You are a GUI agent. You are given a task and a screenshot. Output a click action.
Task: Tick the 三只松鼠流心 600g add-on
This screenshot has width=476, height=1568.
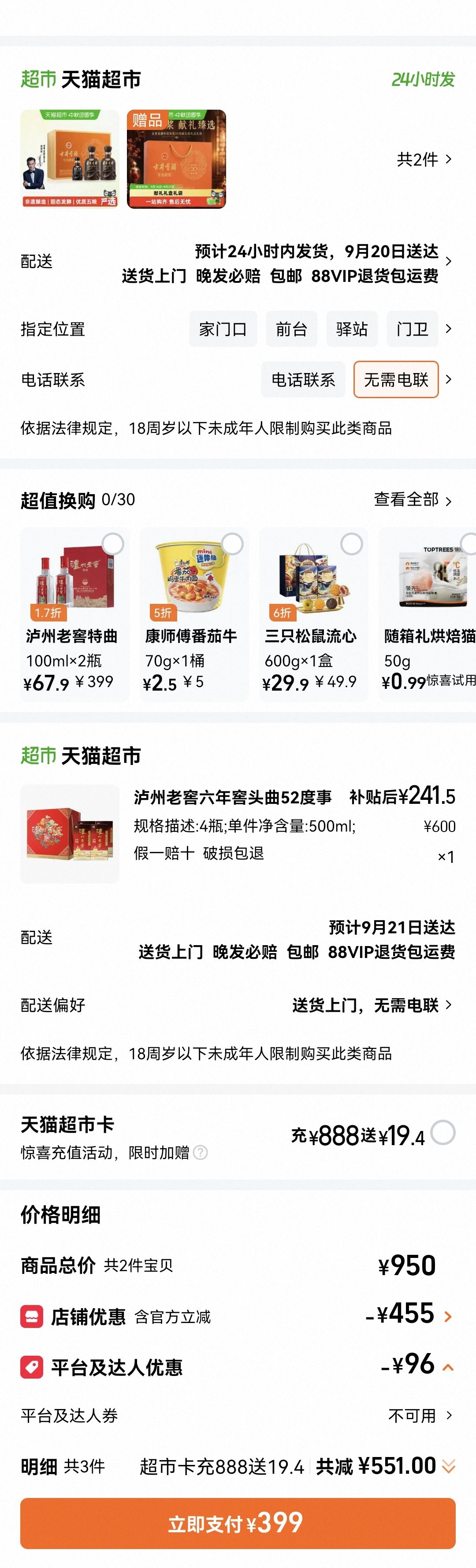(352, 544)
